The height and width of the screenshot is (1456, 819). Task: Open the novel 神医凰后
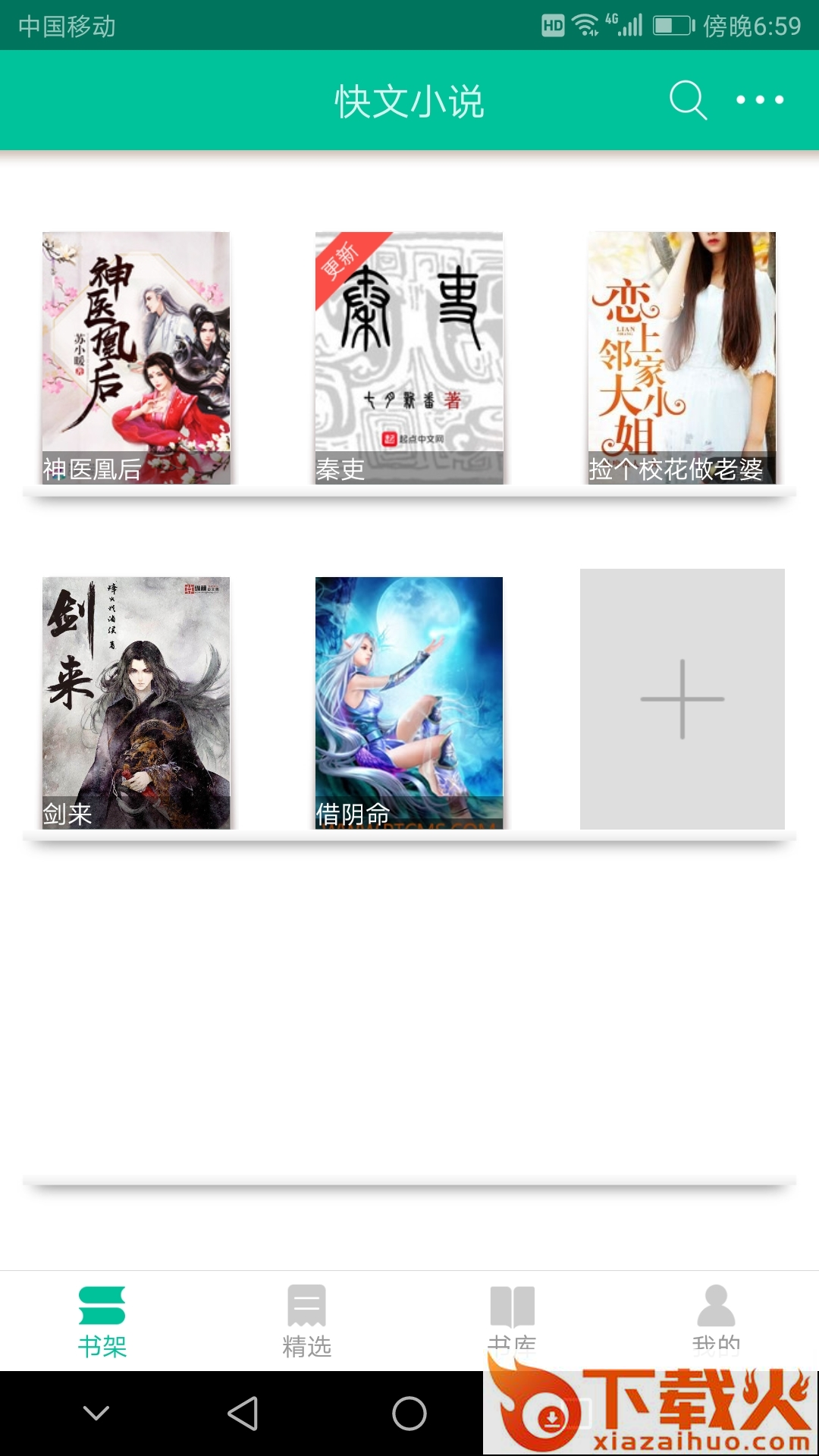(x=136, y=357)
